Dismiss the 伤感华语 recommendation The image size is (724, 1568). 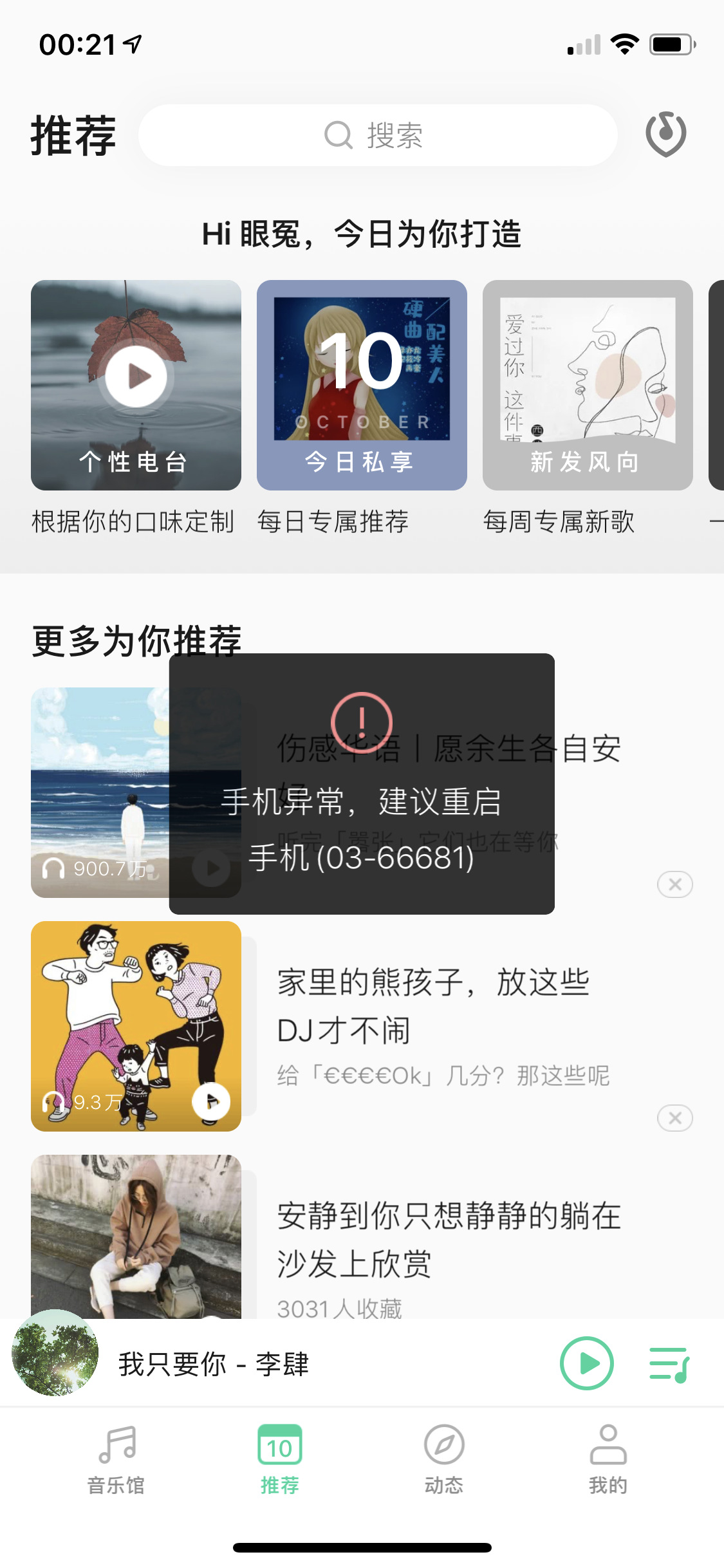click(674, 884)
